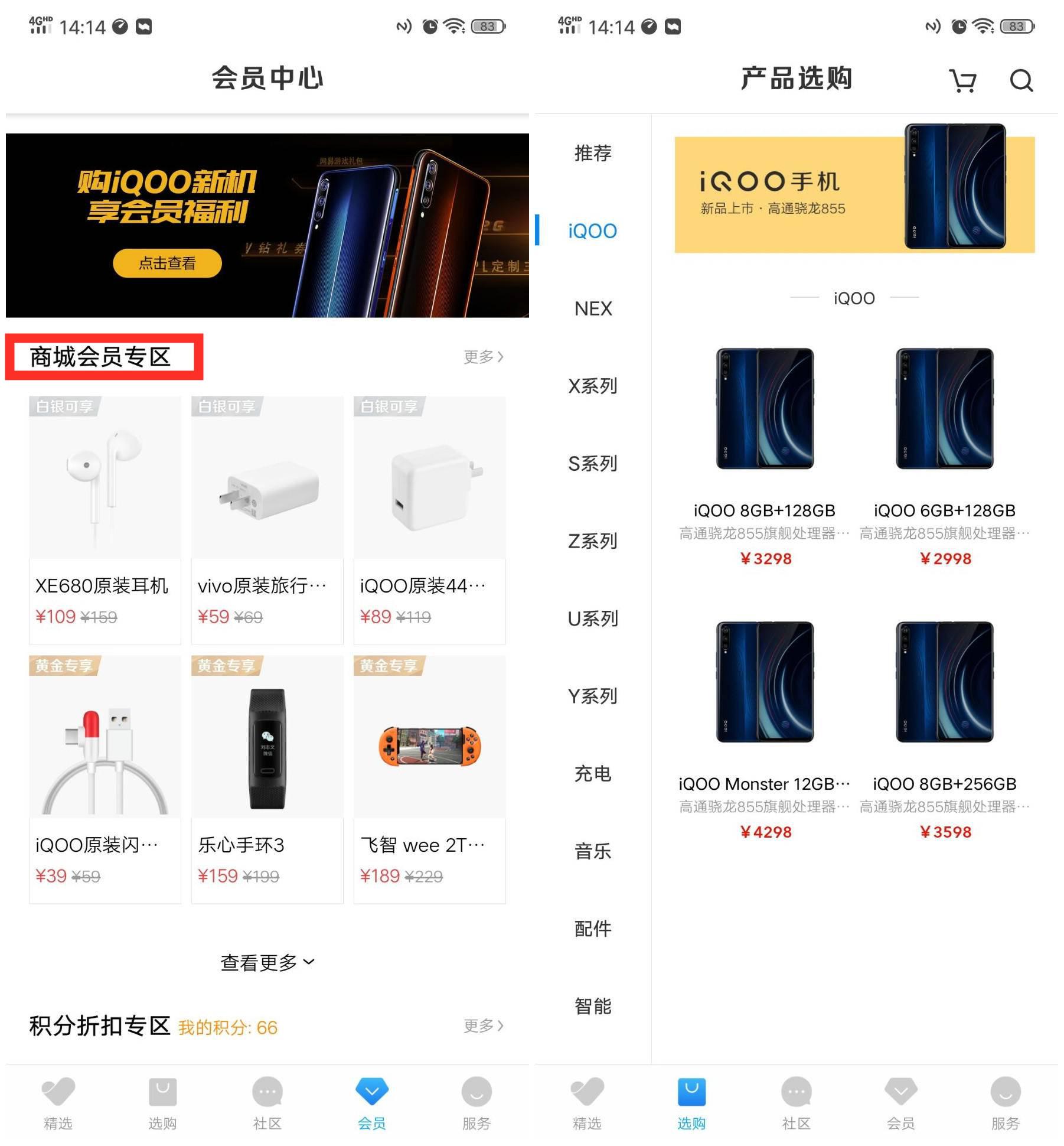
Task: Open iQOO 8GB+128GB product link
Action: tap(765, 510)
